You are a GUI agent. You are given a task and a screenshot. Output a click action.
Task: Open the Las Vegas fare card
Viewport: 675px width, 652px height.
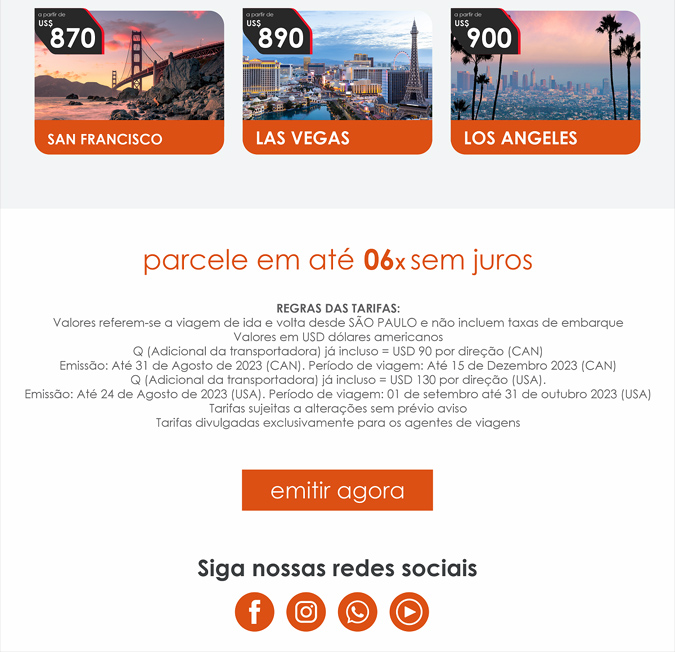pos(337,82)
